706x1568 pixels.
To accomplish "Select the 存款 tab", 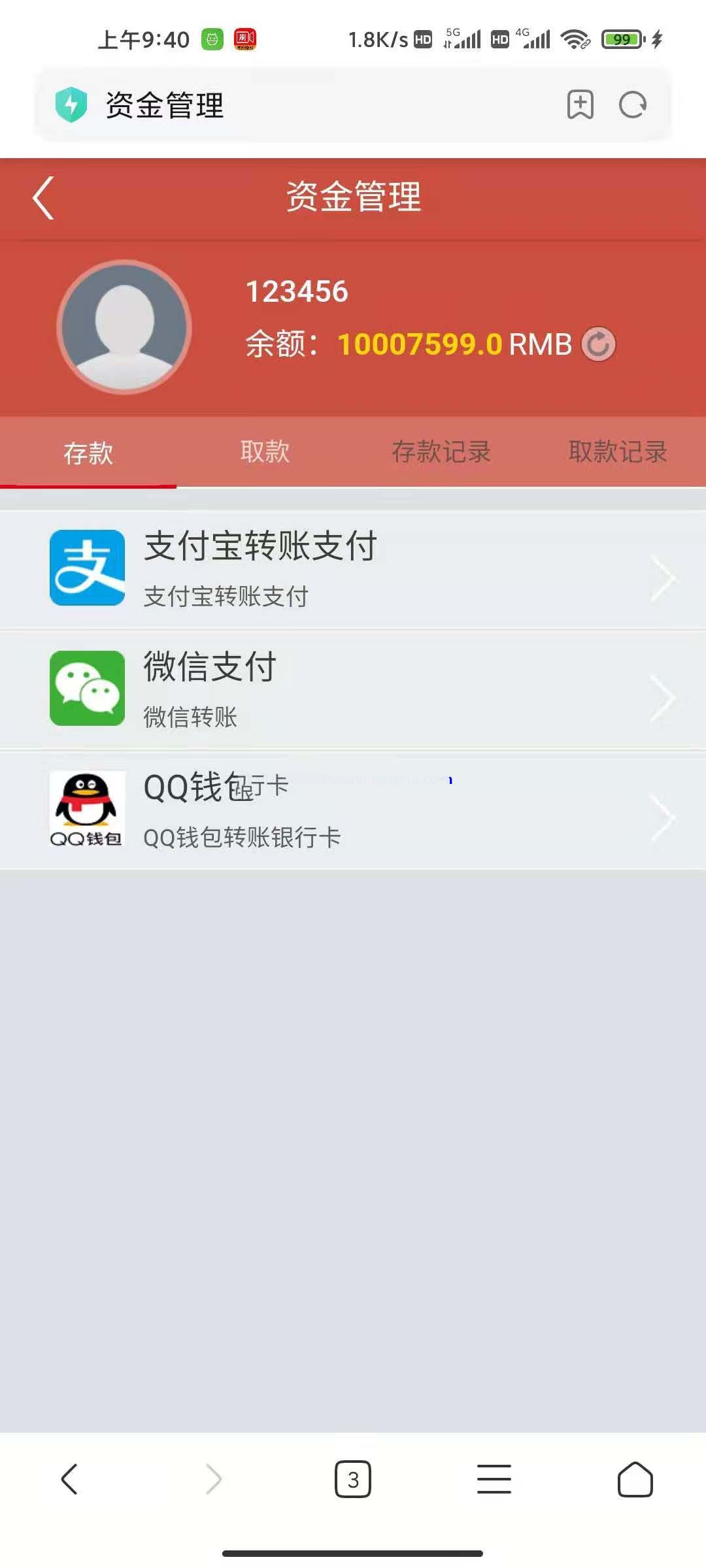I will point(88,452).
